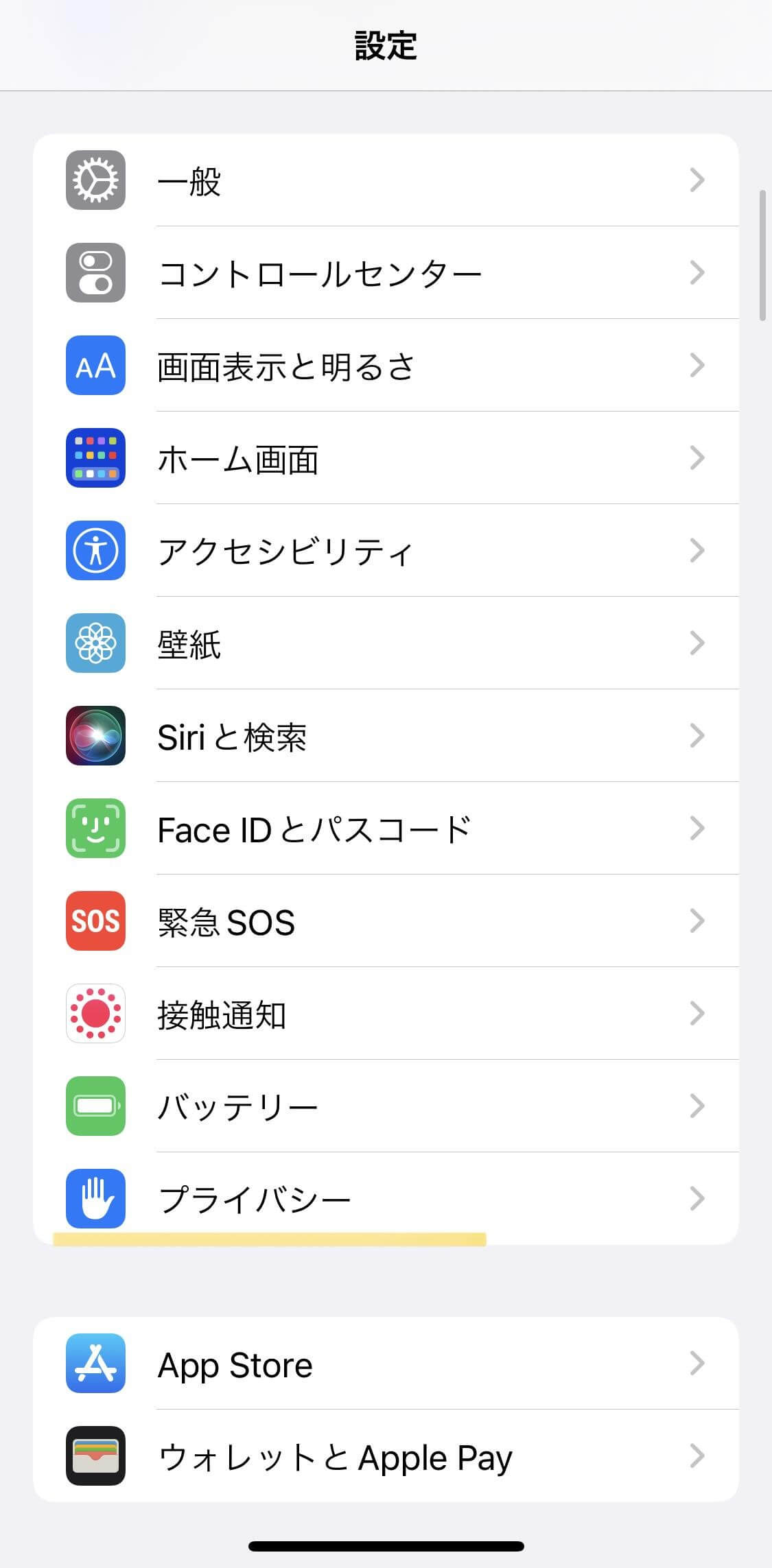Select the 設定 title heading
The height and width of the screenshot is (1568, 772).
click(384, 45)
